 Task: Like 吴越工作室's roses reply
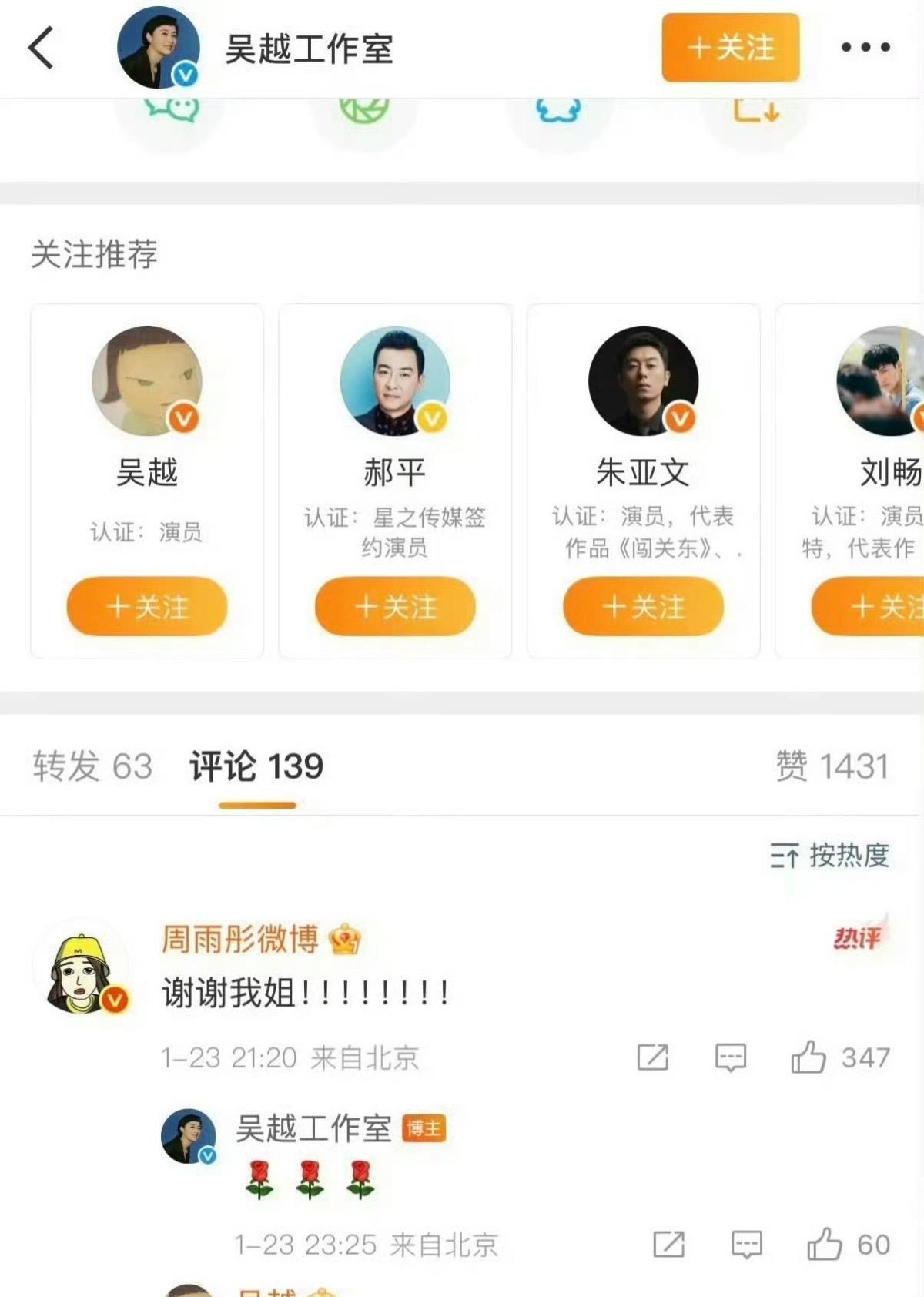coord(824,1245)
